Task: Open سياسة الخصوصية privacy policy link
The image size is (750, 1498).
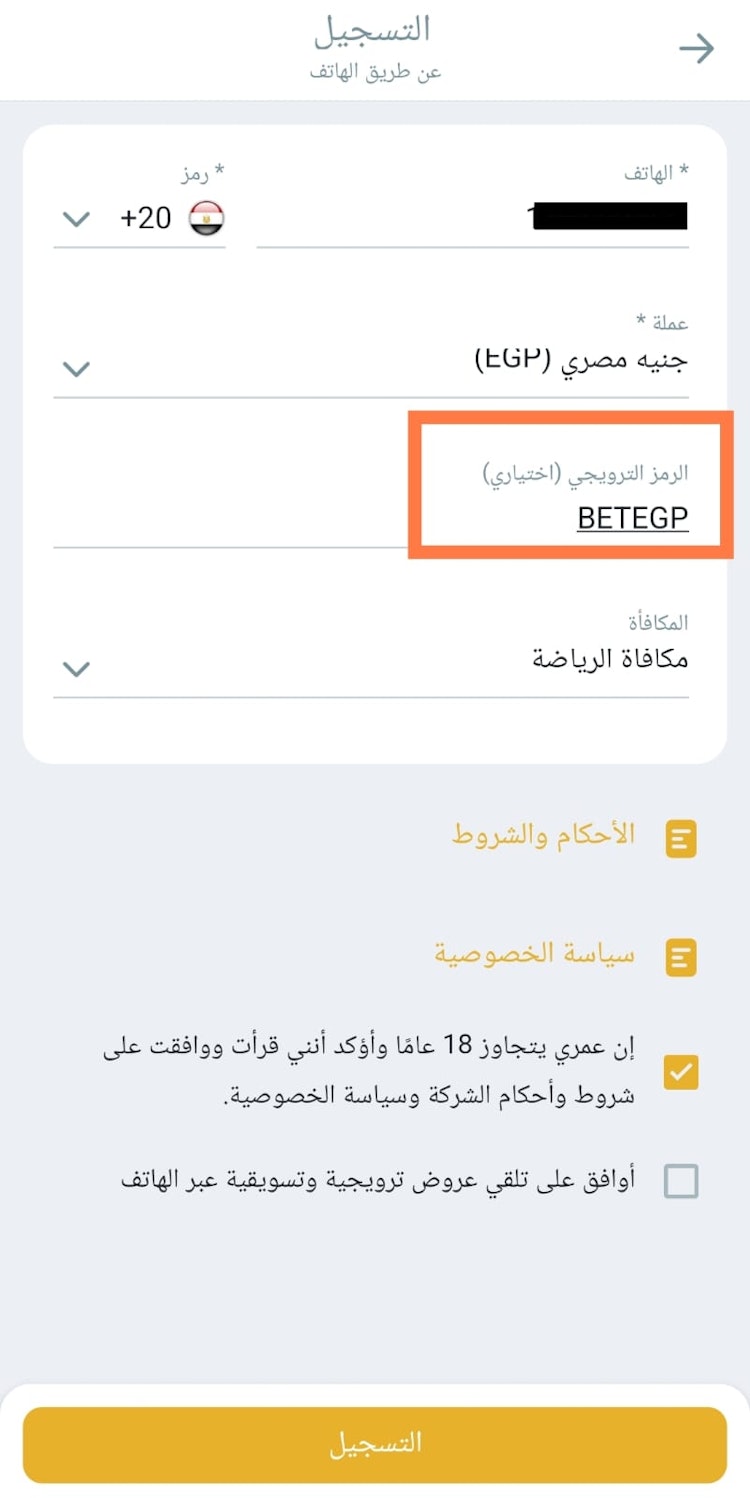Action: (x=534, y=954)
